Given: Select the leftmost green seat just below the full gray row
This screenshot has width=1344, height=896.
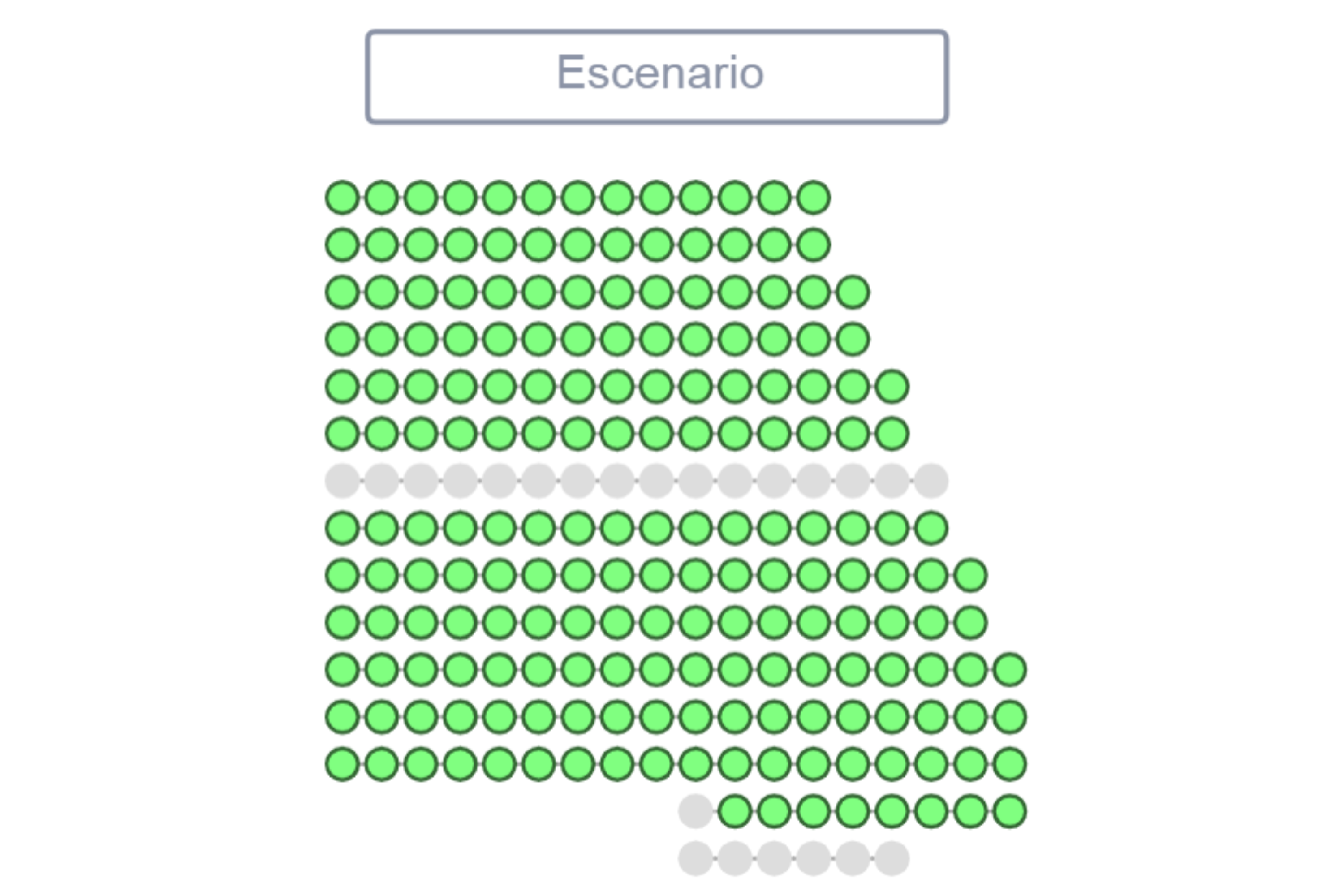Looking at the screenshot, I should click(x=342, y=528).
